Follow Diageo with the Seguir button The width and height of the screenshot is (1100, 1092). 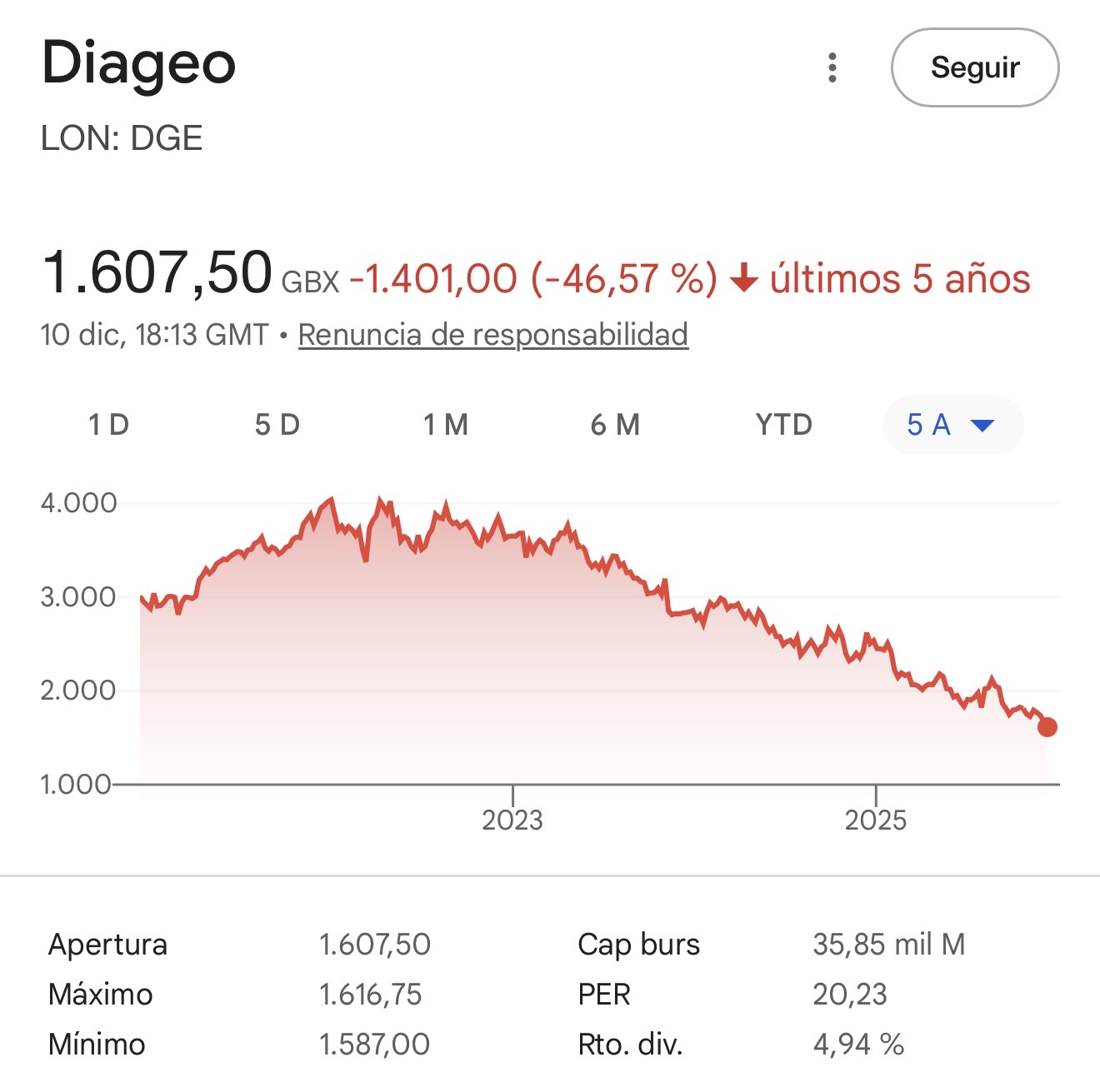click(x=975, y=67)
